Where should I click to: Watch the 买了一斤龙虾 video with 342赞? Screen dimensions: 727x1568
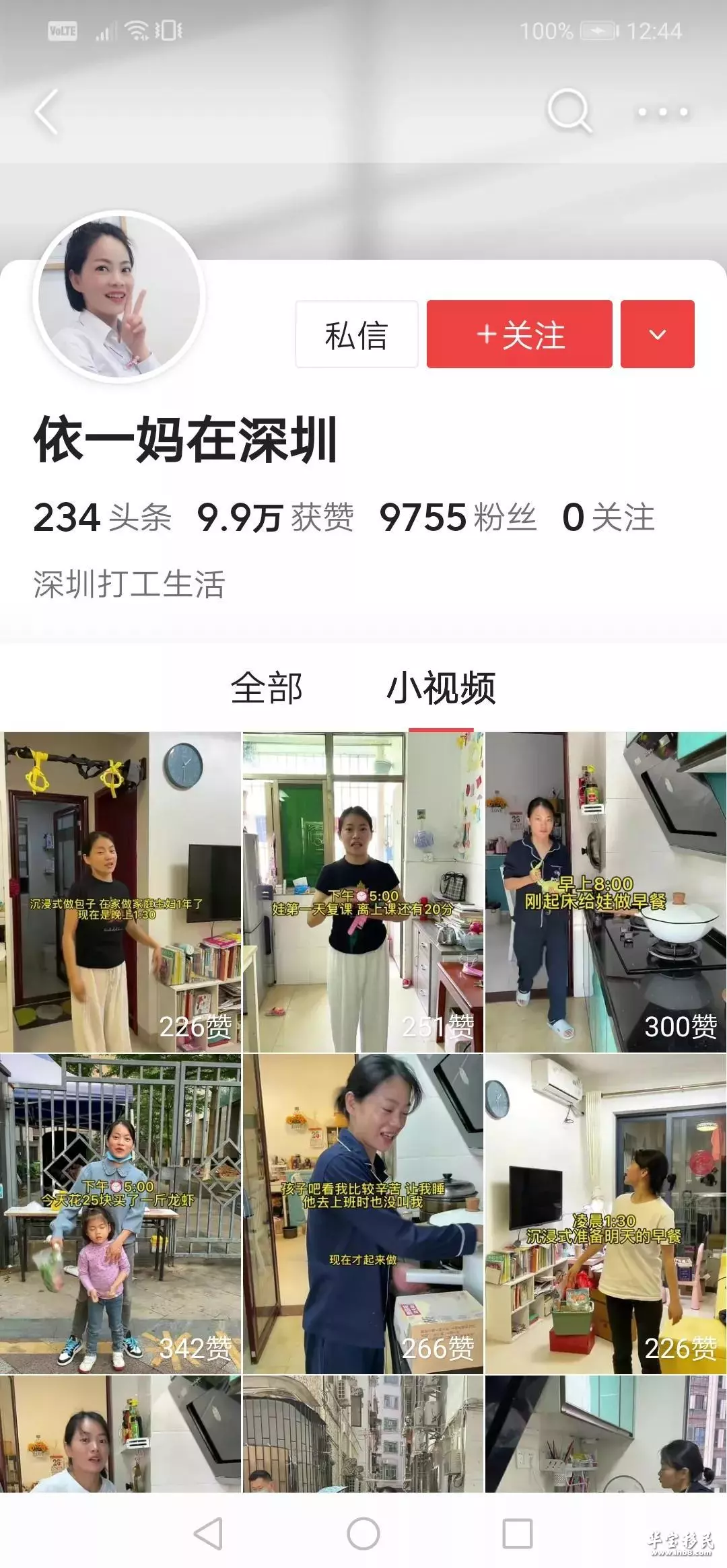pos(120,1214)
